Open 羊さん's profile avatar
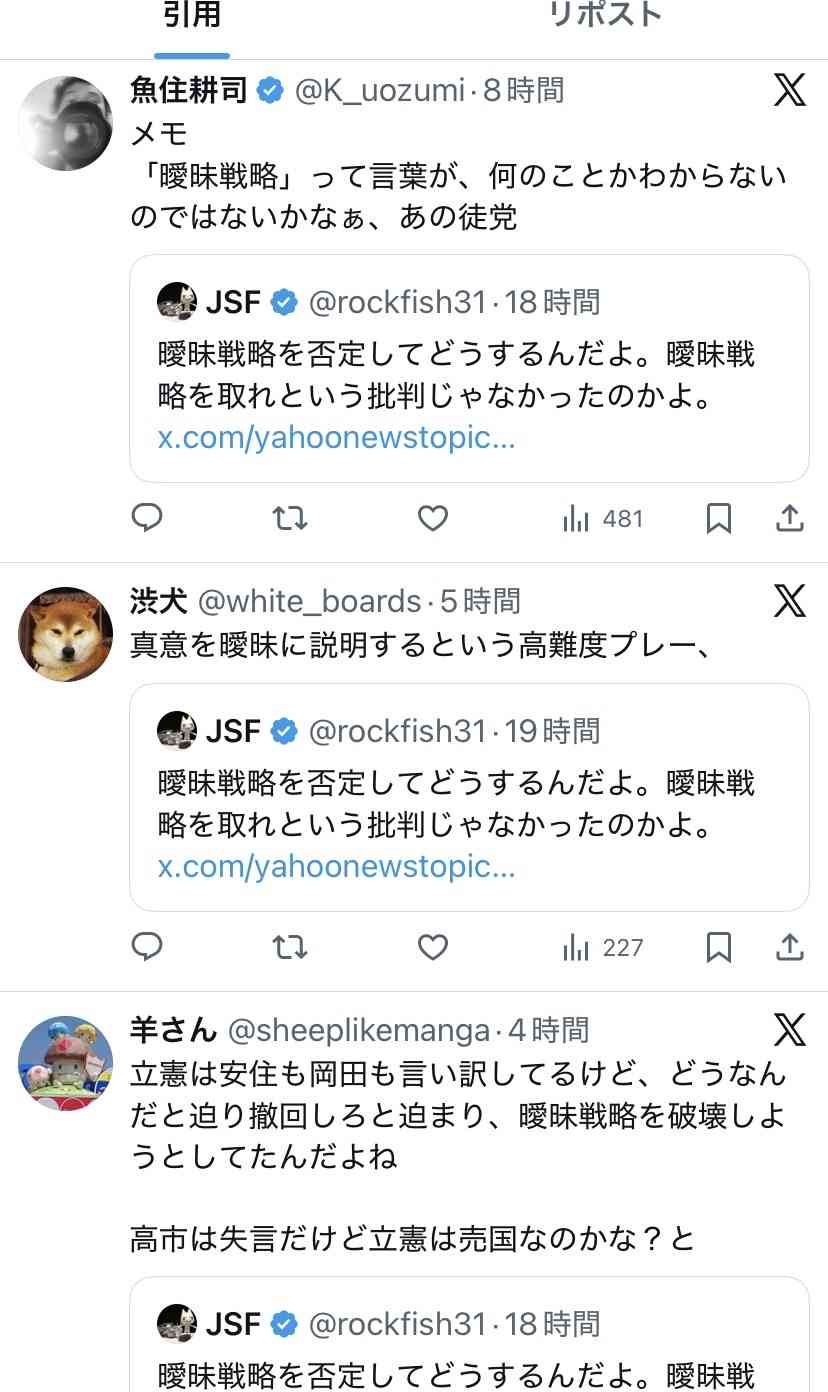 tap(66, 1063)
